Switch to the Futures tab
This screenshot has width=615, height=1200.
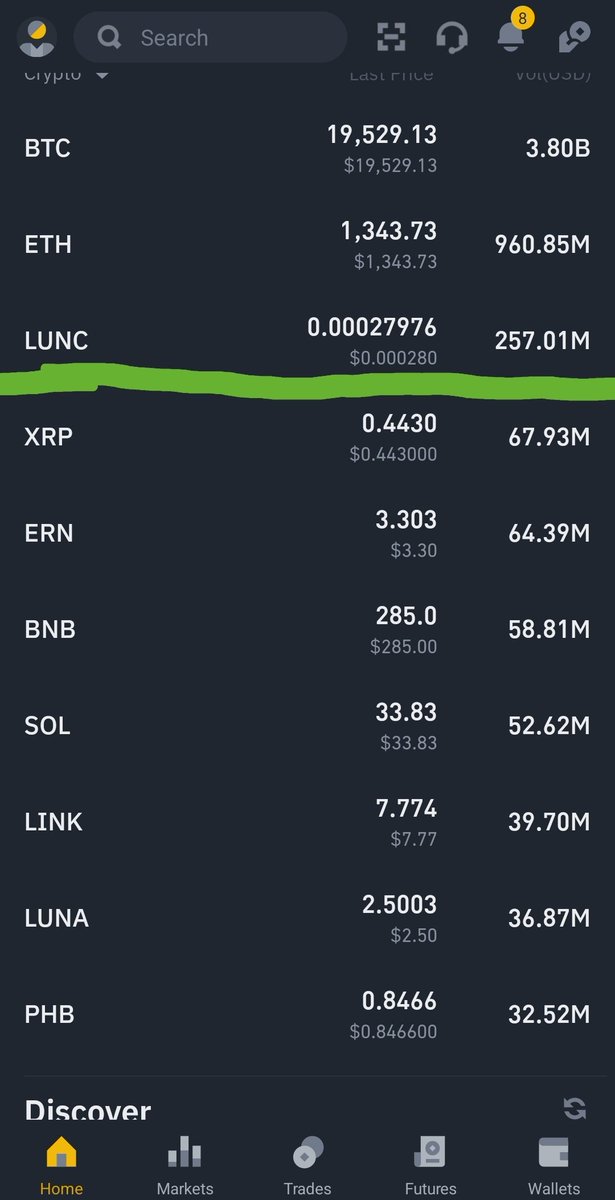click(430, 1166)
